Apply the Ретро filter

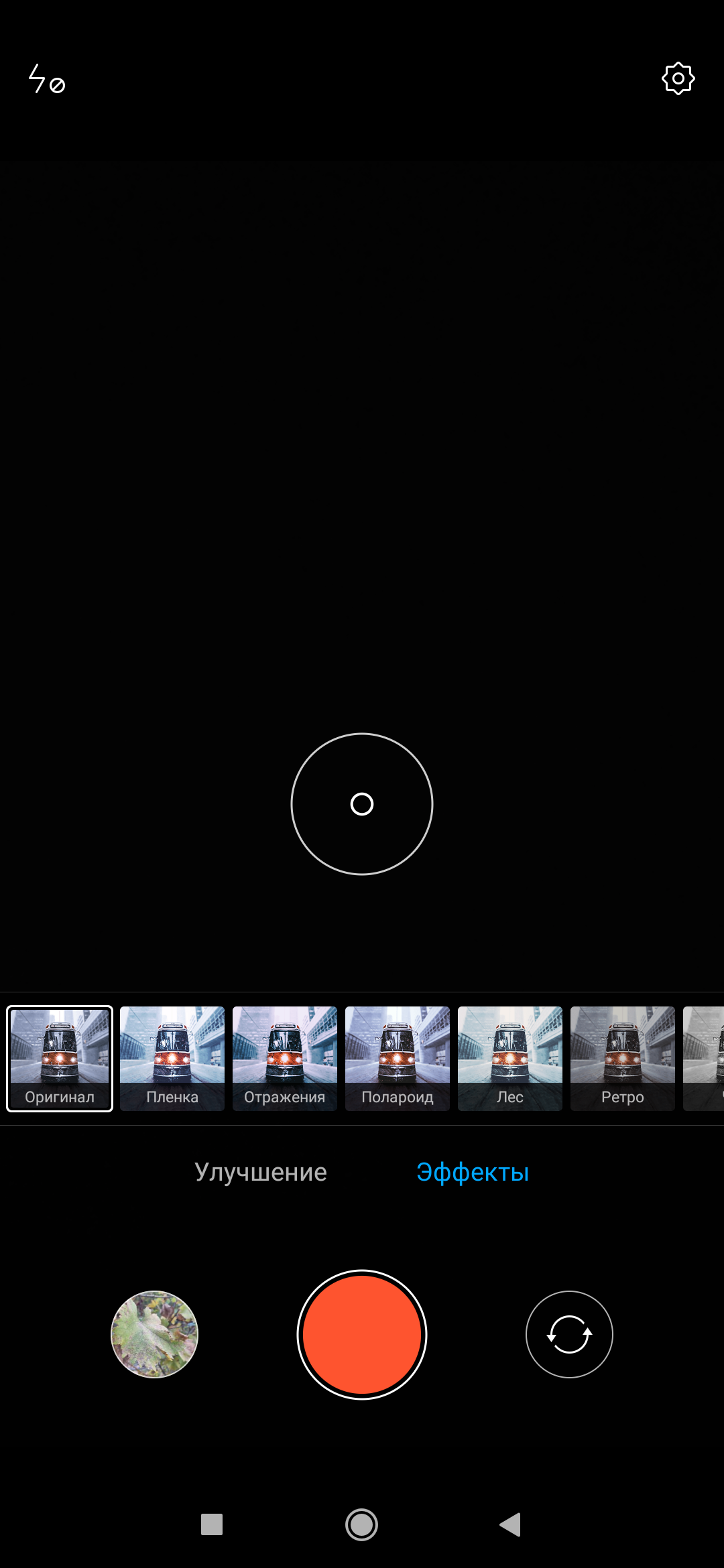click(x=623, y=1058)
